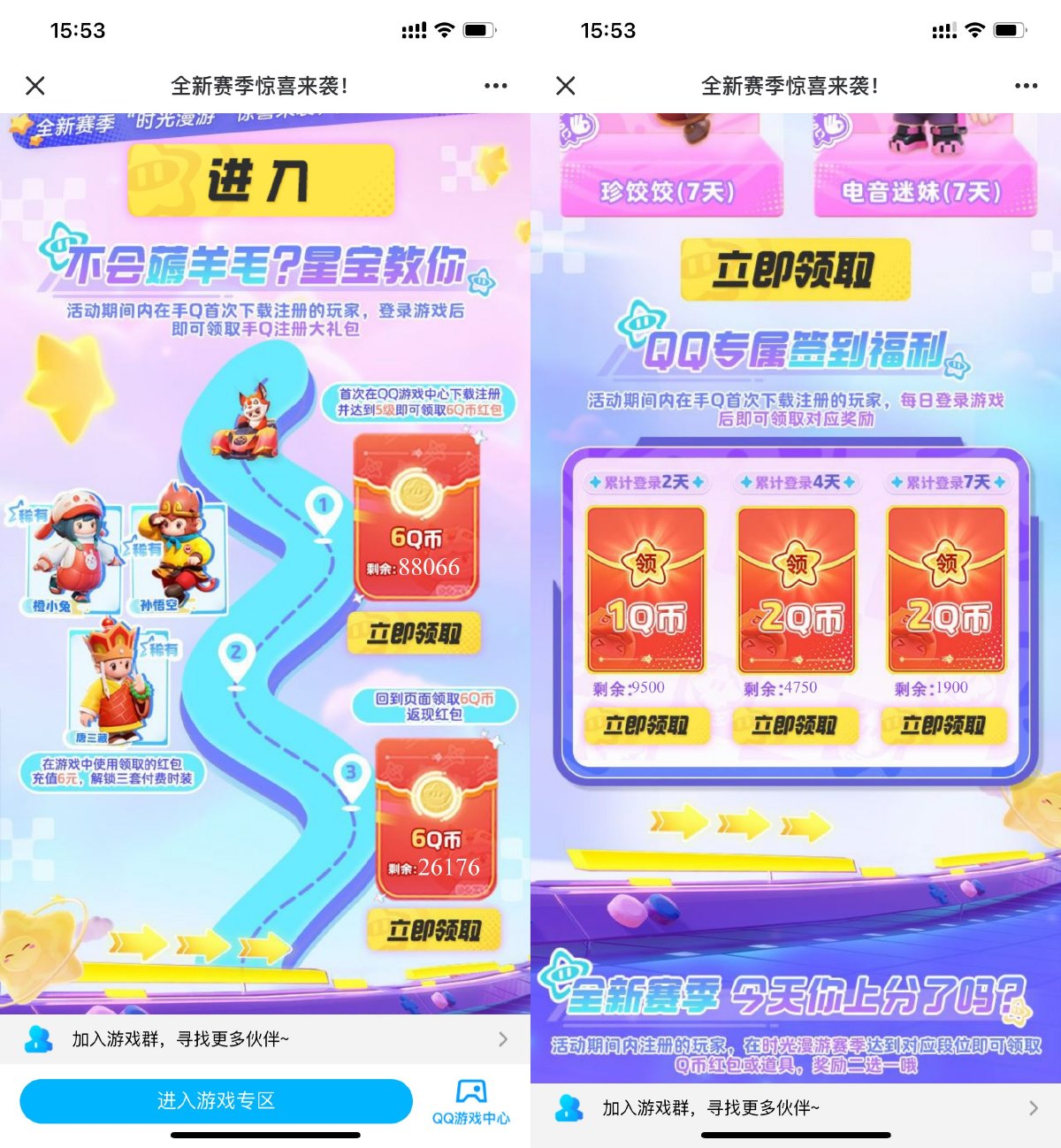
Task: Open the three-dot menu on the right page
Action: pyautogui.click(x=1024, y=85)
